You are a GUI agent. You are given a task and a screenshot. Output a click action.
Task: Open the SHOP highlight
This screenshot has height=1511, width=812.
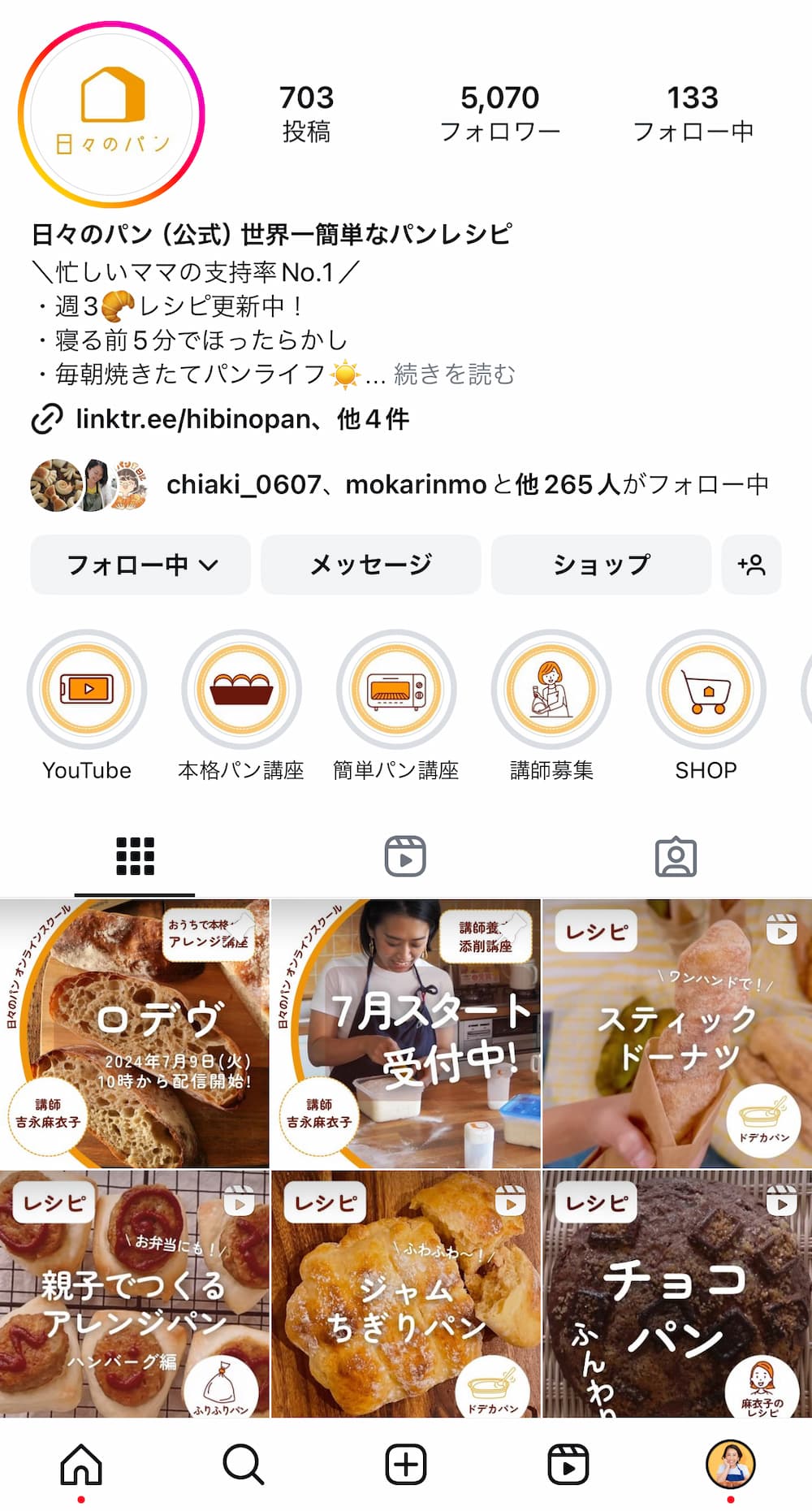[x=706, y=690]
